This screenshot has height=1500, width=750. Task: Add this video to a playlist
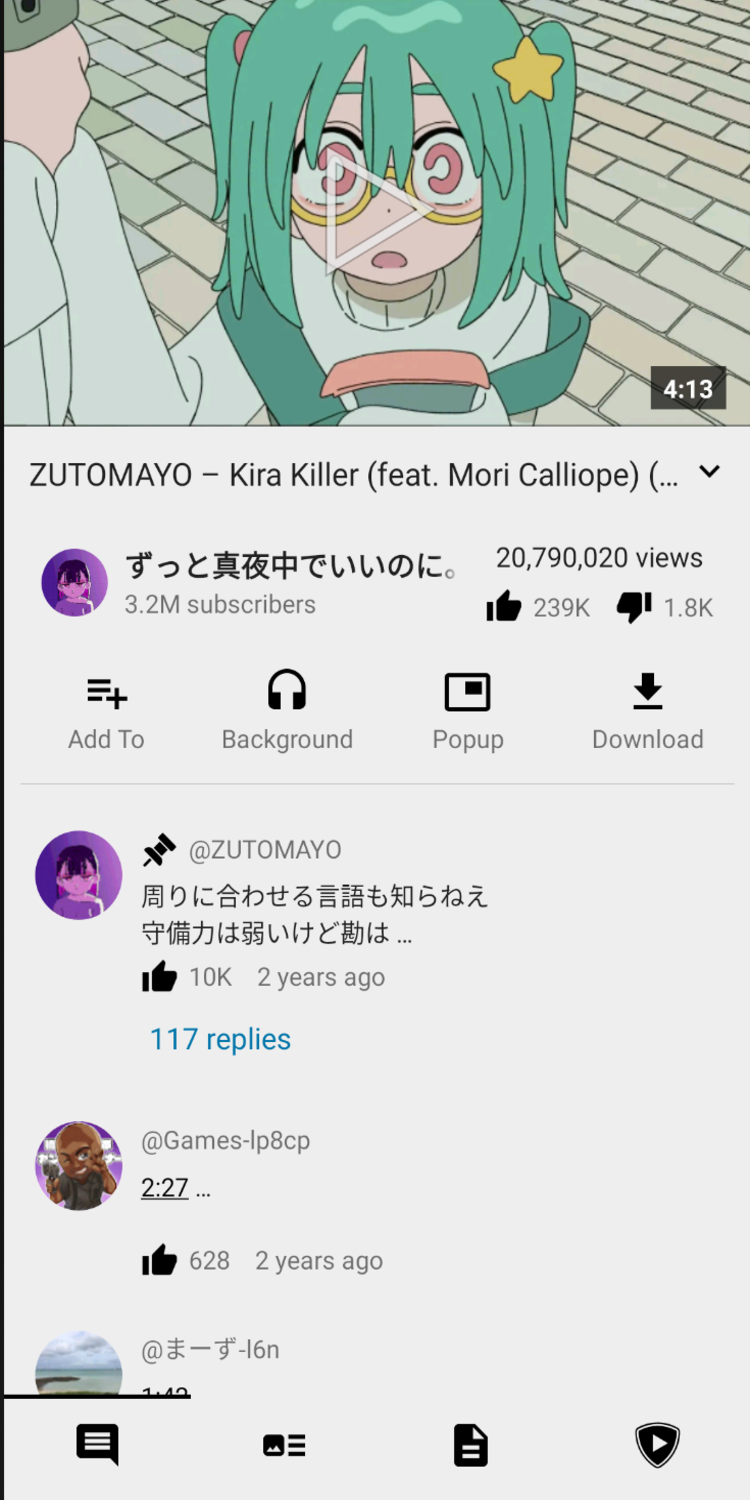pos(106,711)
